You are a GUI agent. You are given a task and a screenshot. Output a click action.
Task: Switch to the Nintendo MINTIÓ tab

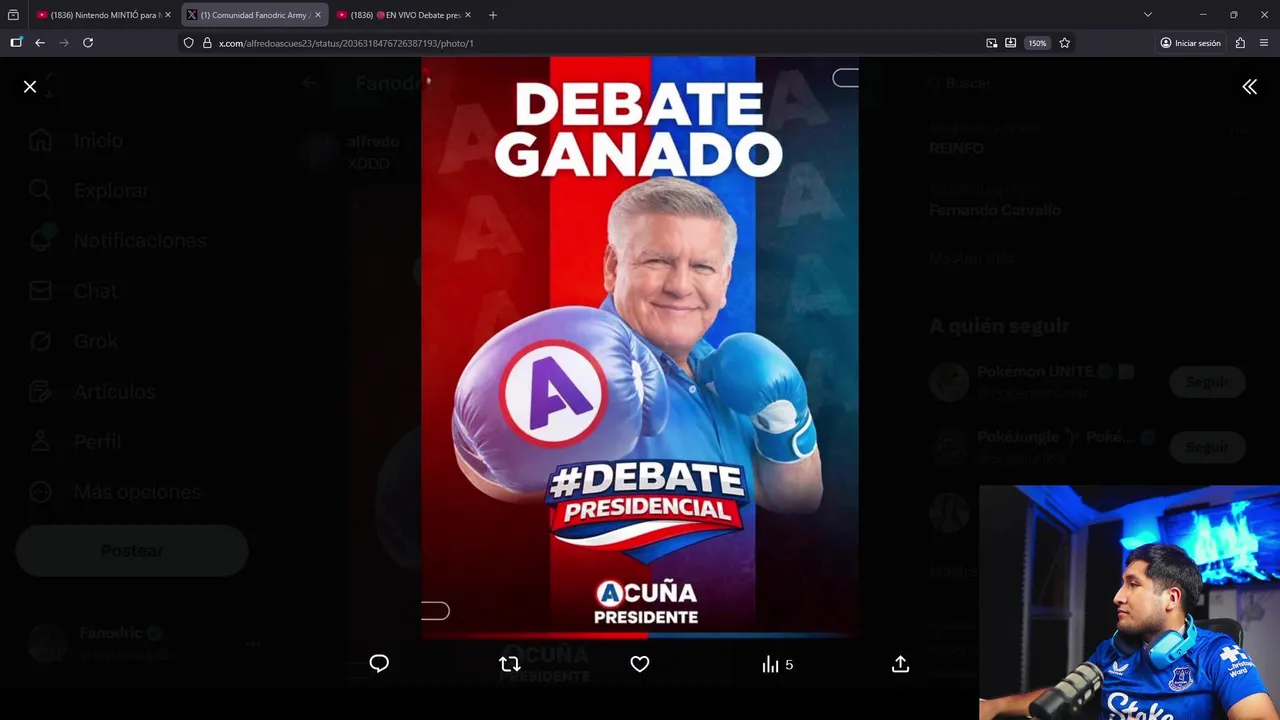pyautogui.click(x=100, y=15)
